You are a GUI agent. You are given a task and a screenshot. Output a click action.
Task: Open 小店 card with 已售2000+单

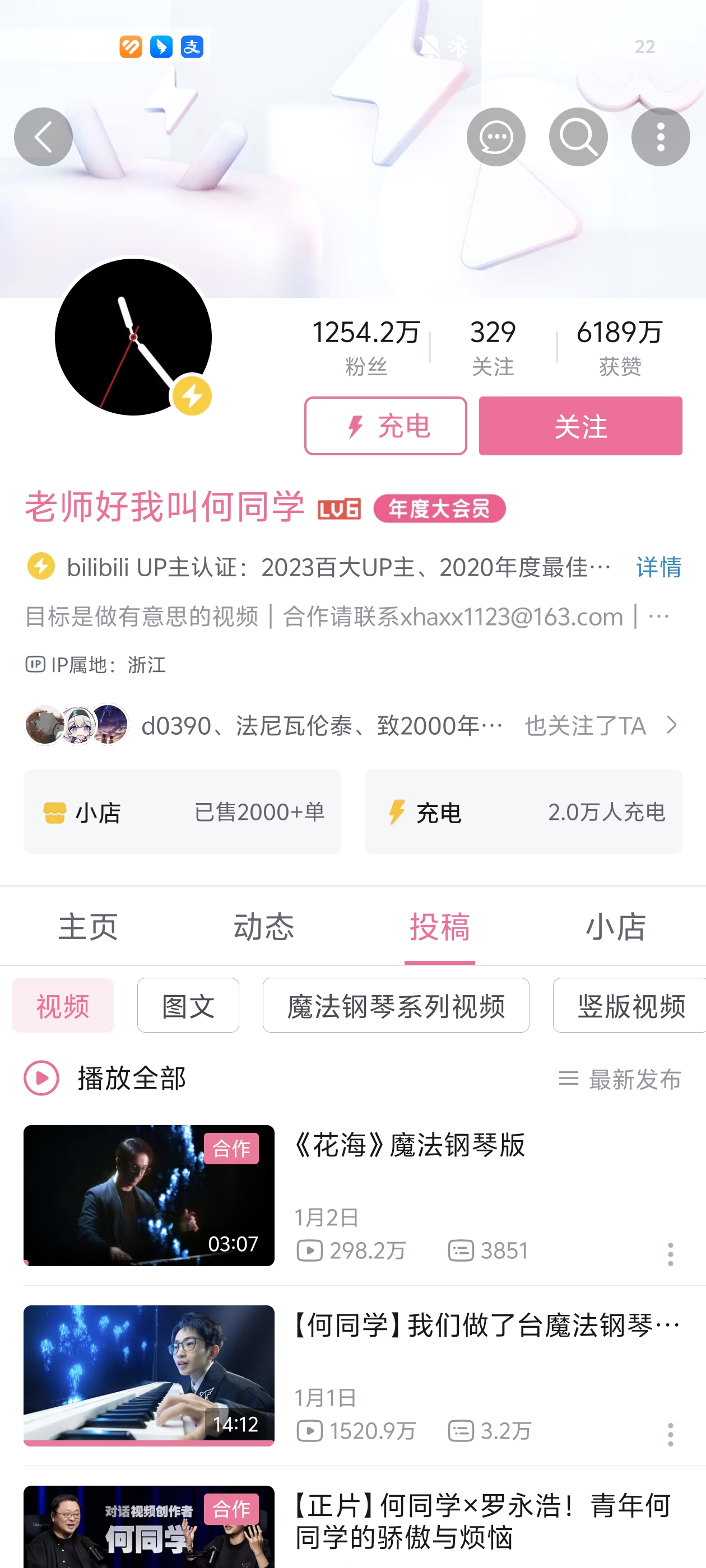[182, 811]
